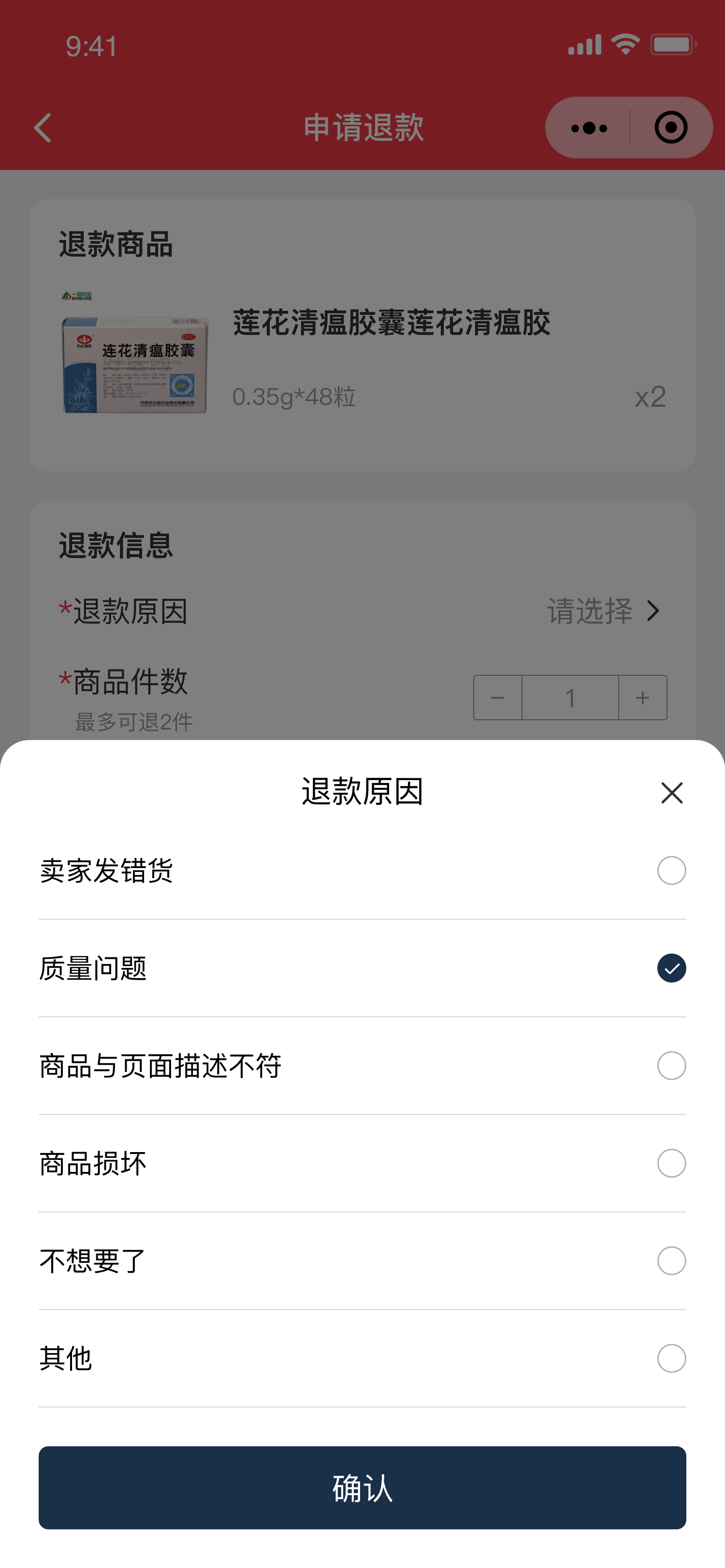
Task: Close the 退款原因 bottom sheet
Action: click(x=671, y=793)
